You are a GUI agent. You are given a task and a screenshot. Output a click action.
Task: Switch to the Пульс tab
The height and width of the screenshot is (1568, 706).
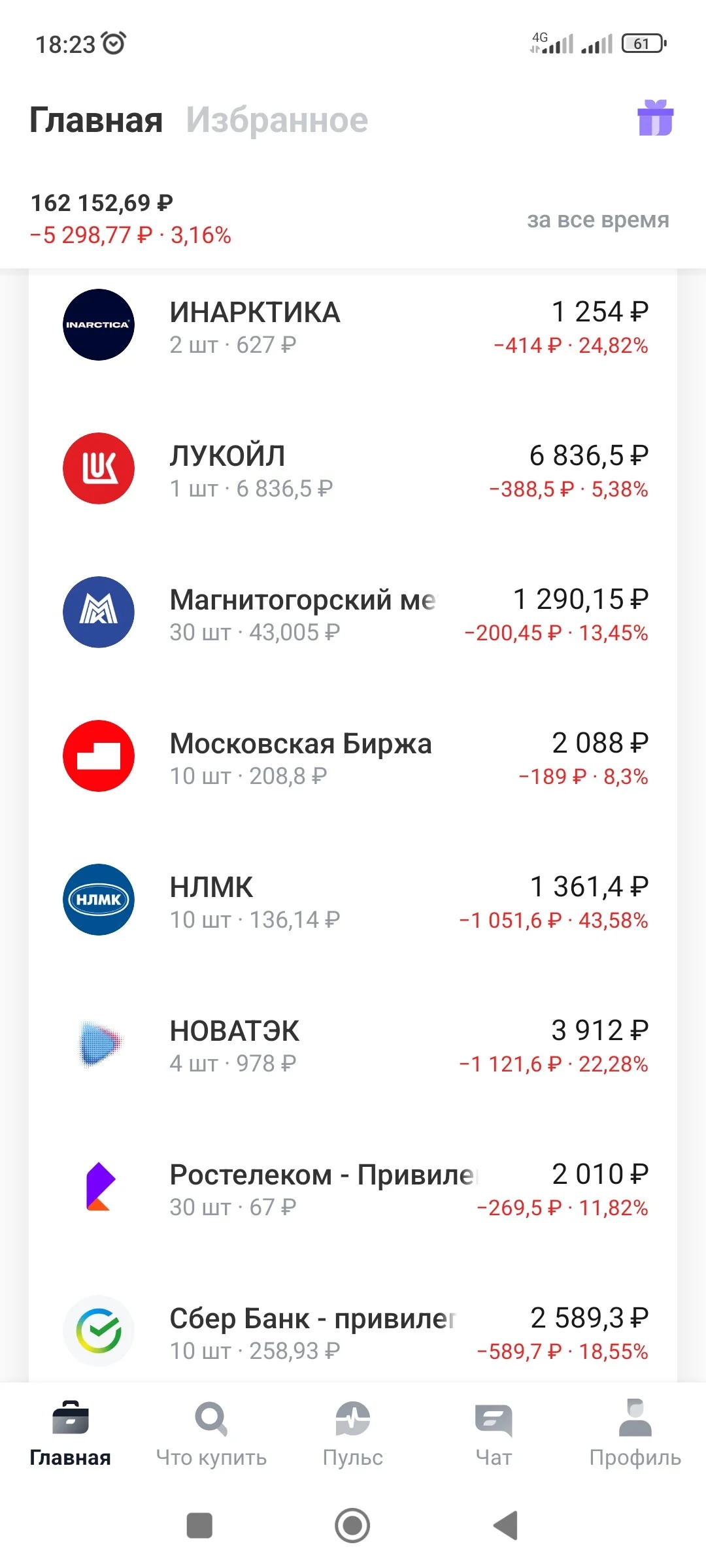[x=353, y=1434]
